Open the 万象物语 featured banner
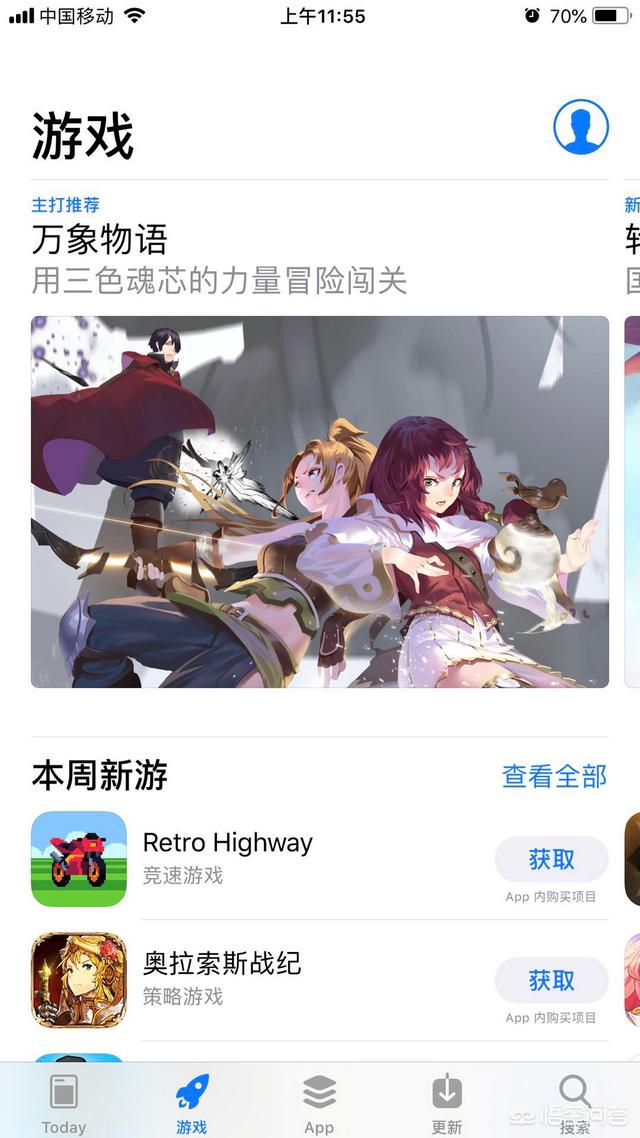The width and height of the screenshot is (640, 1138). coord(319,501)
